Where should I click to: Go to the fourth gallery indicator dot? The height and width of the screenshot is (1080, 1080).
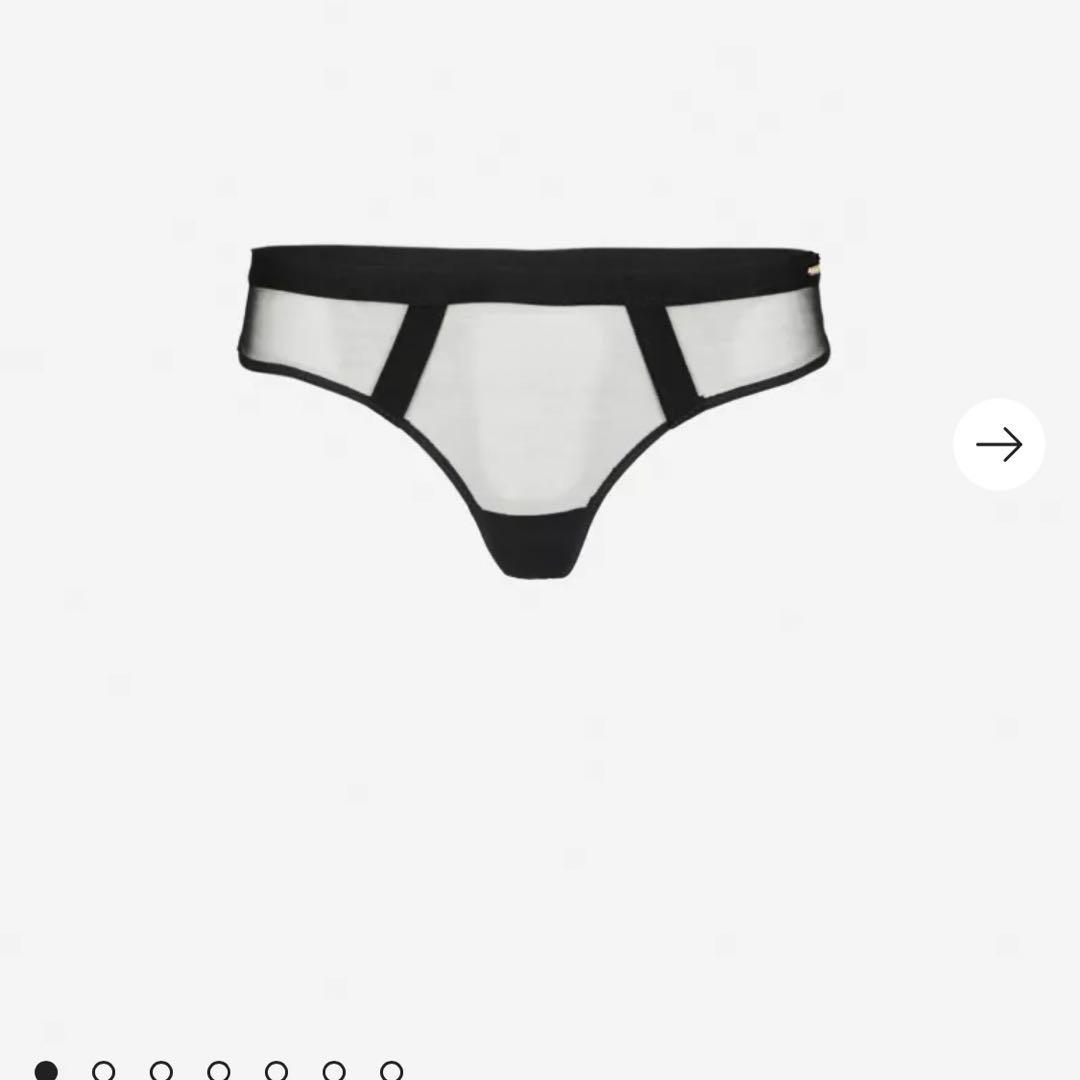[x=218, y=1071]
